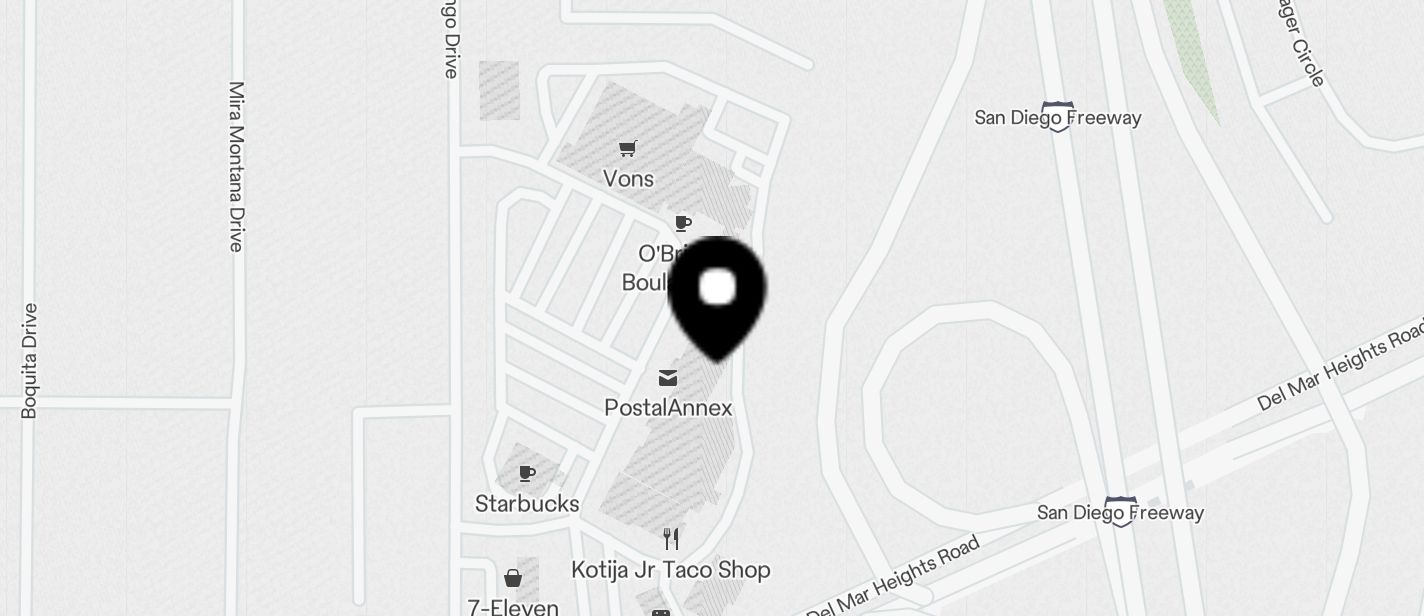Screen dimensions: 1424x616
Task: Tap the black location pin marker
Action: [717, 295]
